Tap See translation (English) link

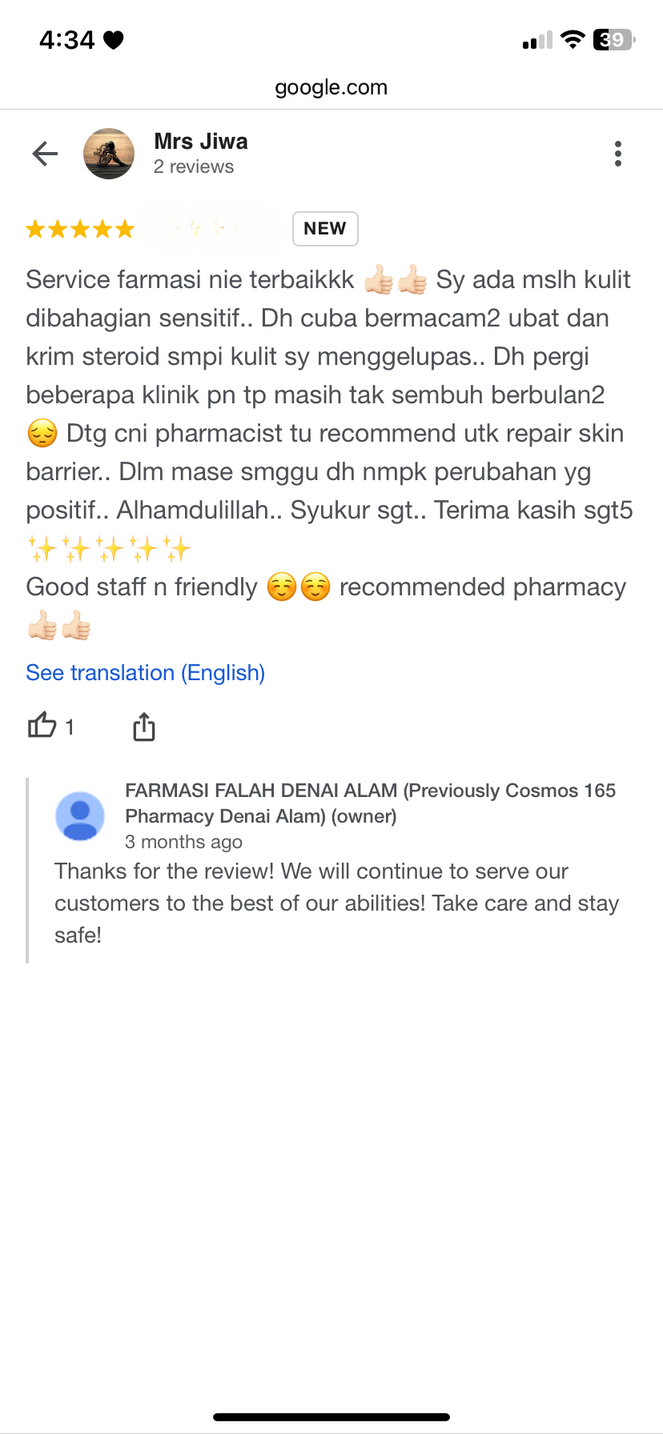click(145, 673)
